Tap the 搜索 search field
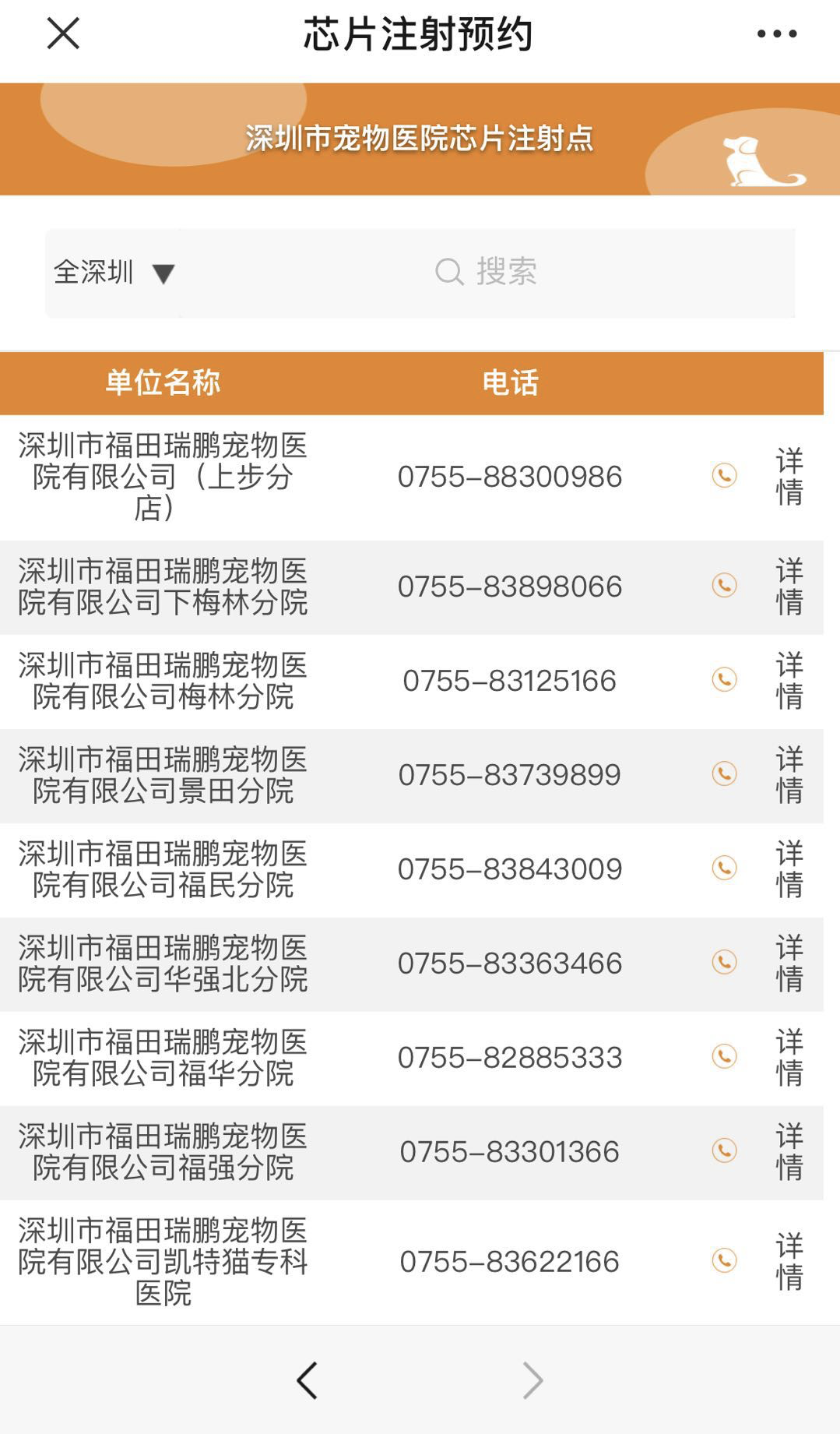 pyautogui.click(x=487, y=273)
